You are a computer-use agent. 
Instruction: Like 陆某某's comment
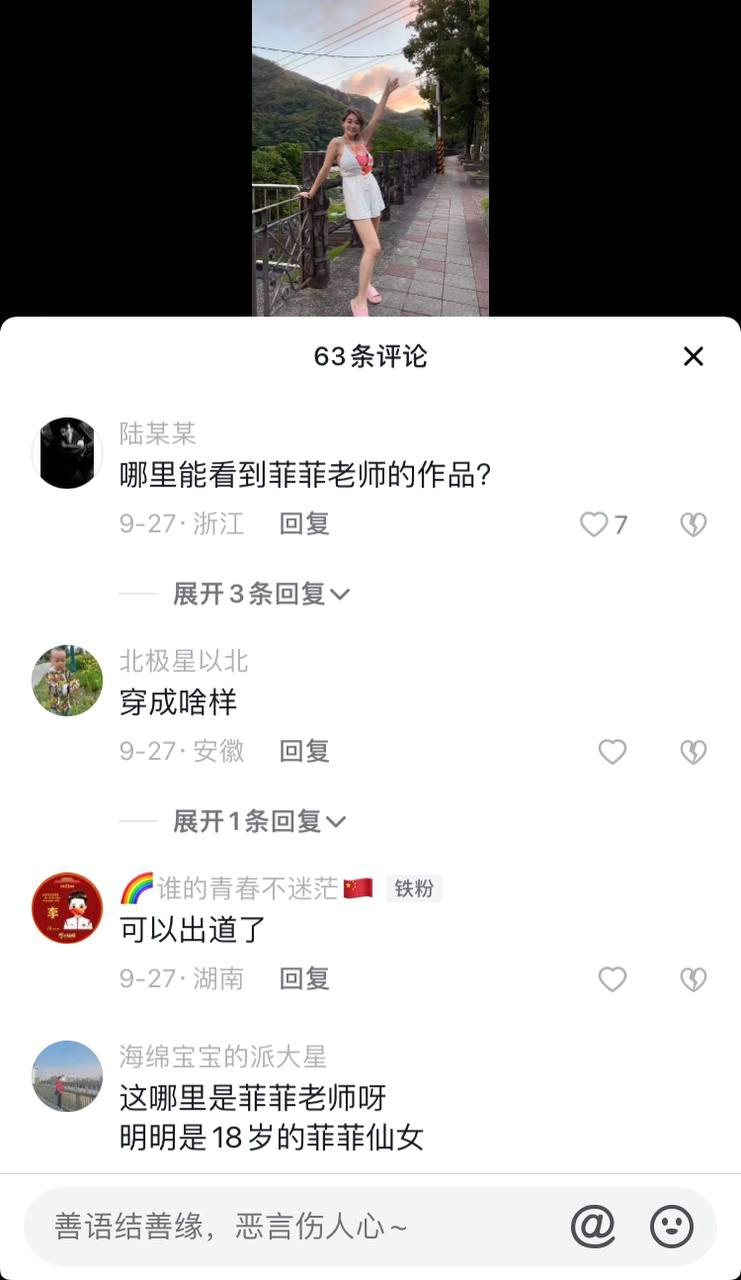tap(595, 524)
